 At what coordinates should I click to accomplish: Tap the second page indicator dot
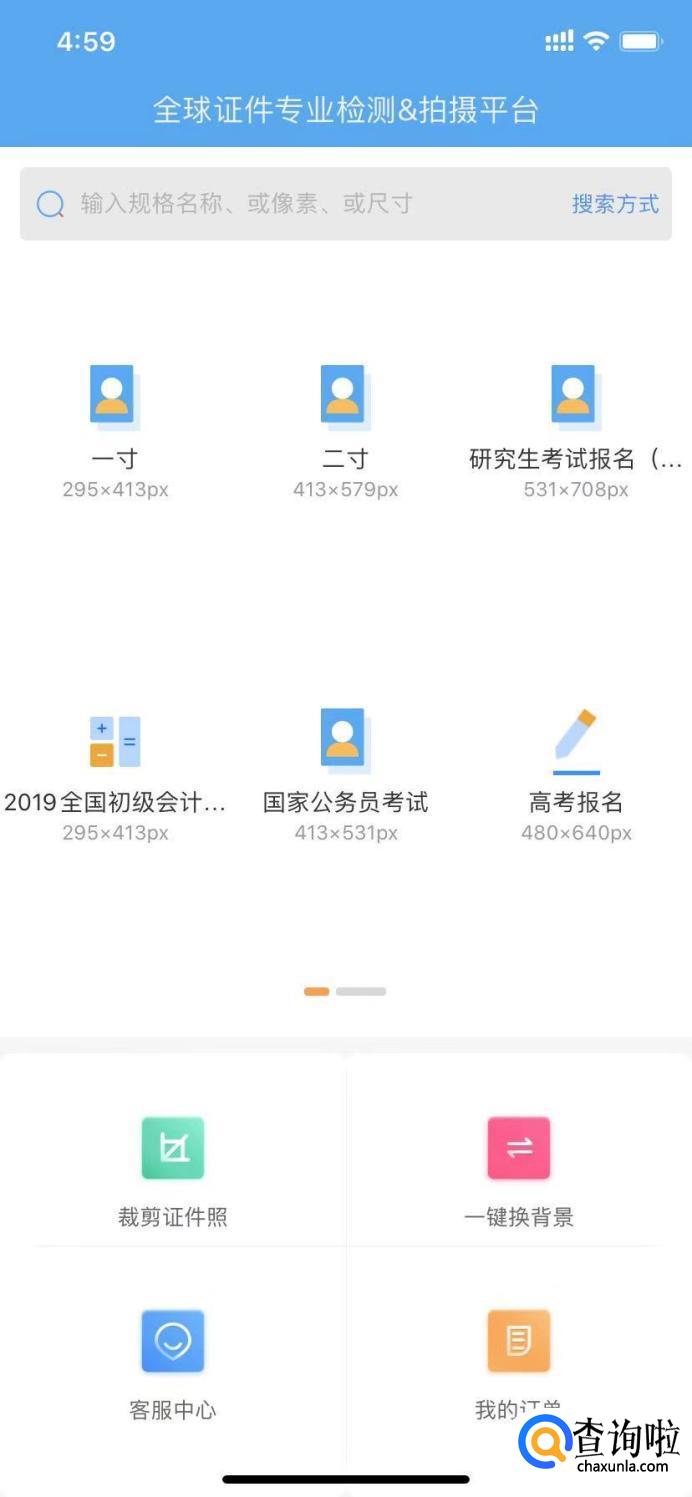coord(361,991)
